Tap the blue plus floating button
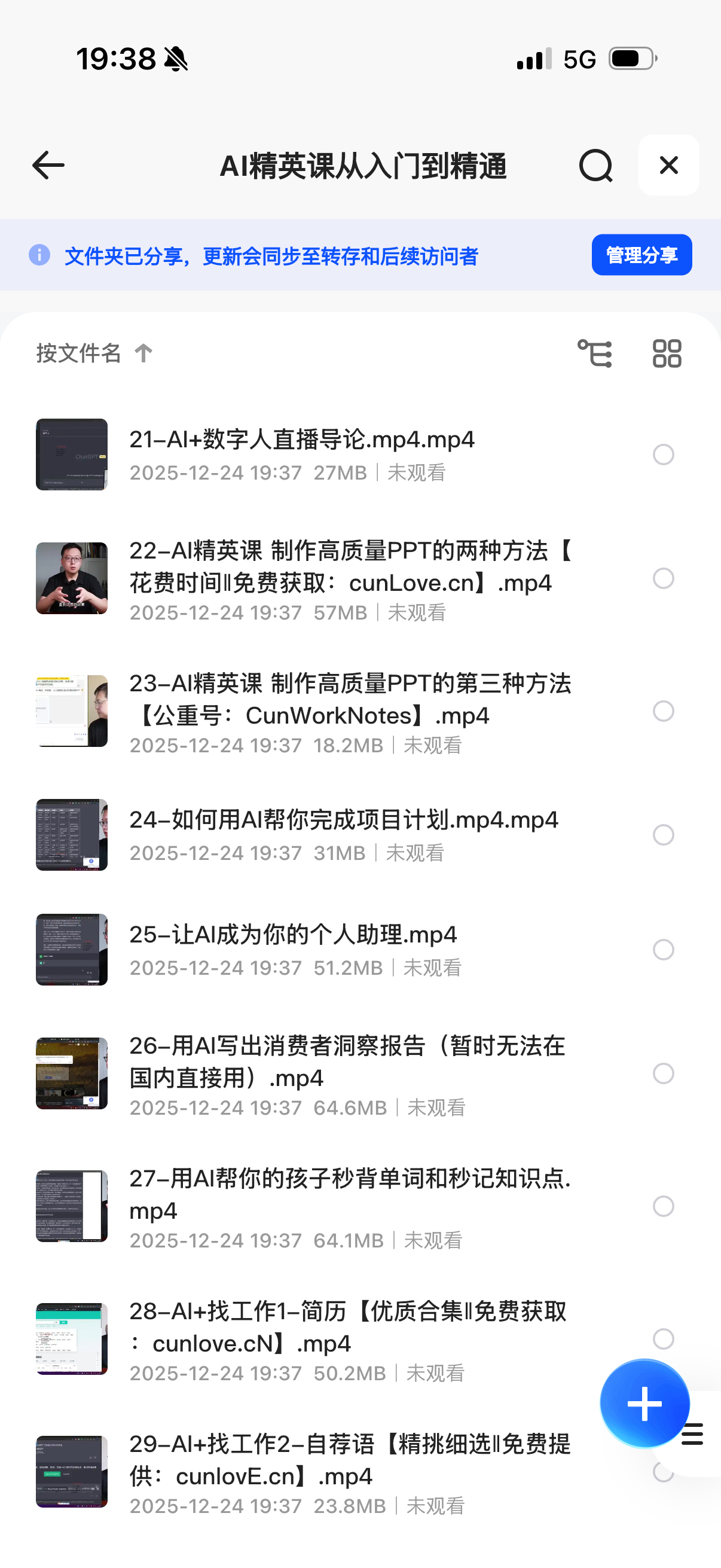The height and width of the screenshot is (1568, 721). point(644,1403)
